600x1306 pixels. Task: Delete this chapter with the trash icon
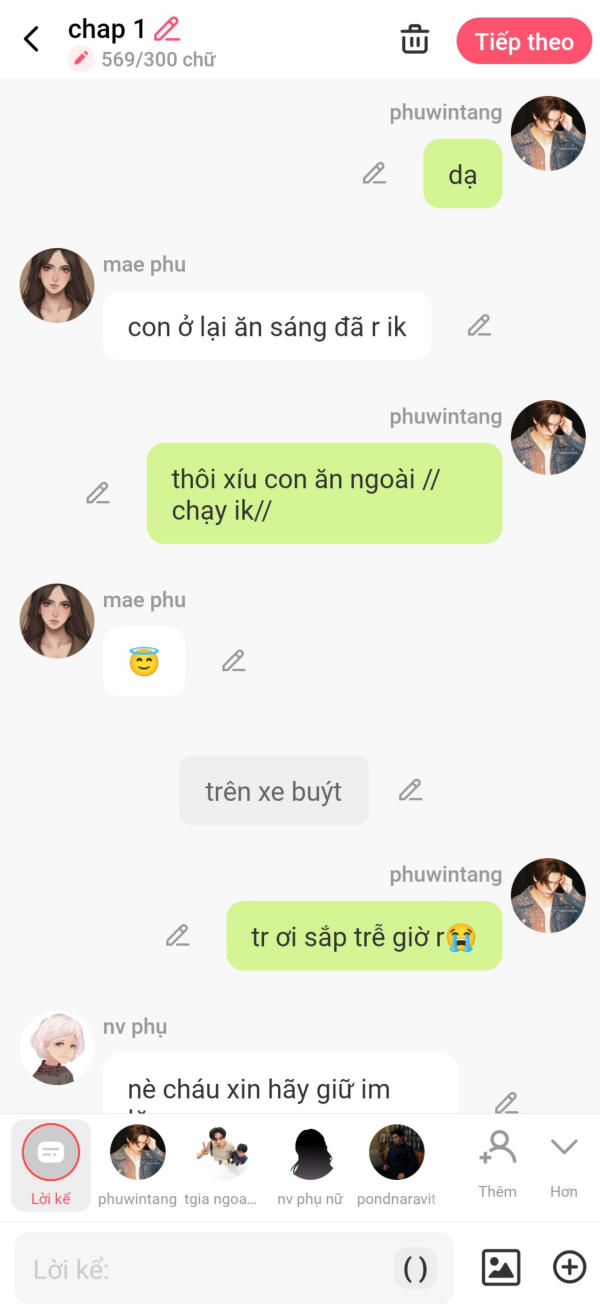(x=414, y=40)
